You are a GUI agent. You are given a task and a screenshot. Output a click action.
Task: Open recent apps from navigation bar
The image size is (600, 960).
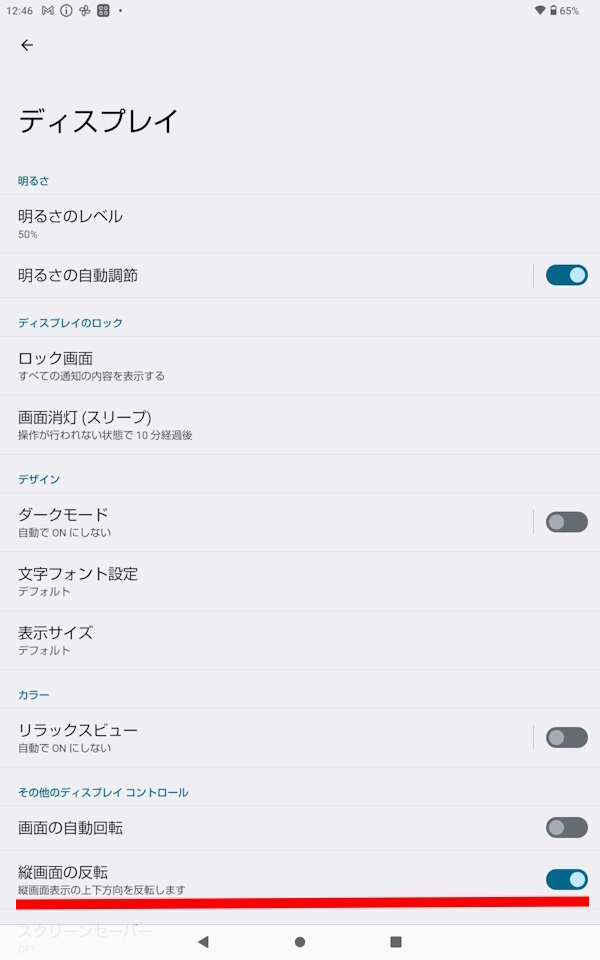[396, 942]
